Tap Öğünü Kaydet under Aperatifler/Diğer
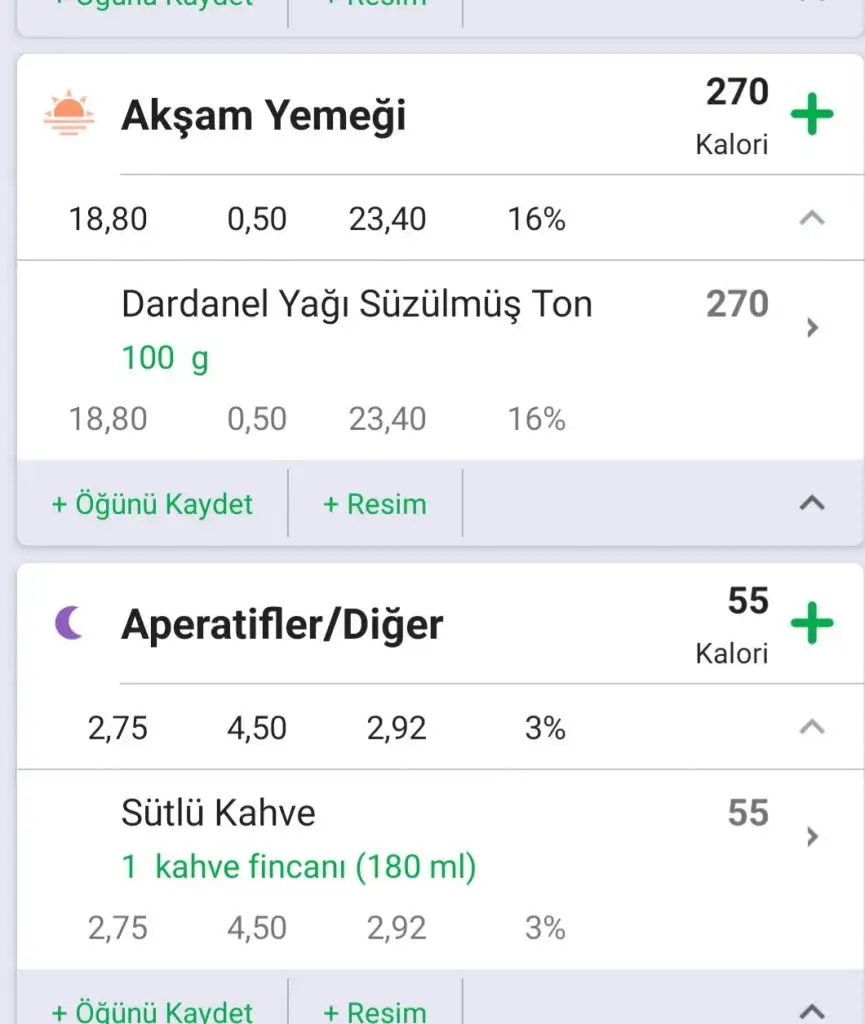865x1024 pixels. 152,1011
